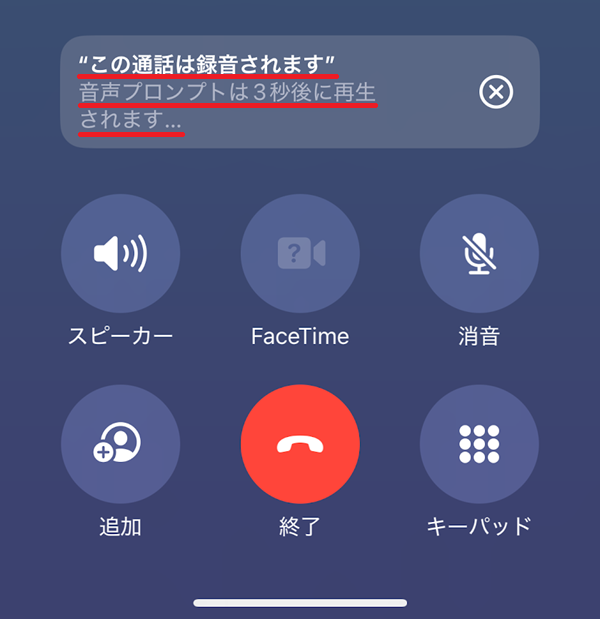Mute the microphone (消音)
The image size is (600, 619).
479,254
